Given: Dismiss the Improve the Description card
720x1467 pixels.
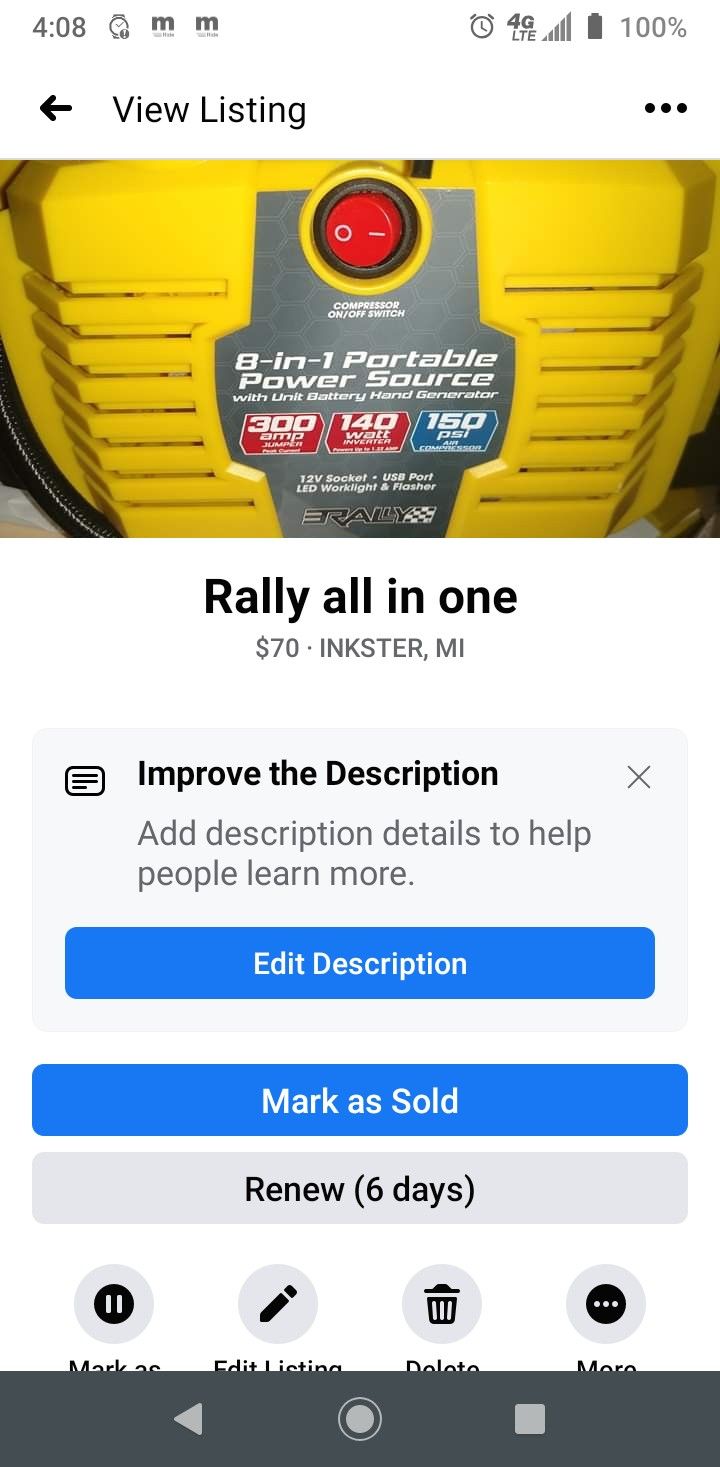Looking at the screenshot, I should (x=639, y=777).
